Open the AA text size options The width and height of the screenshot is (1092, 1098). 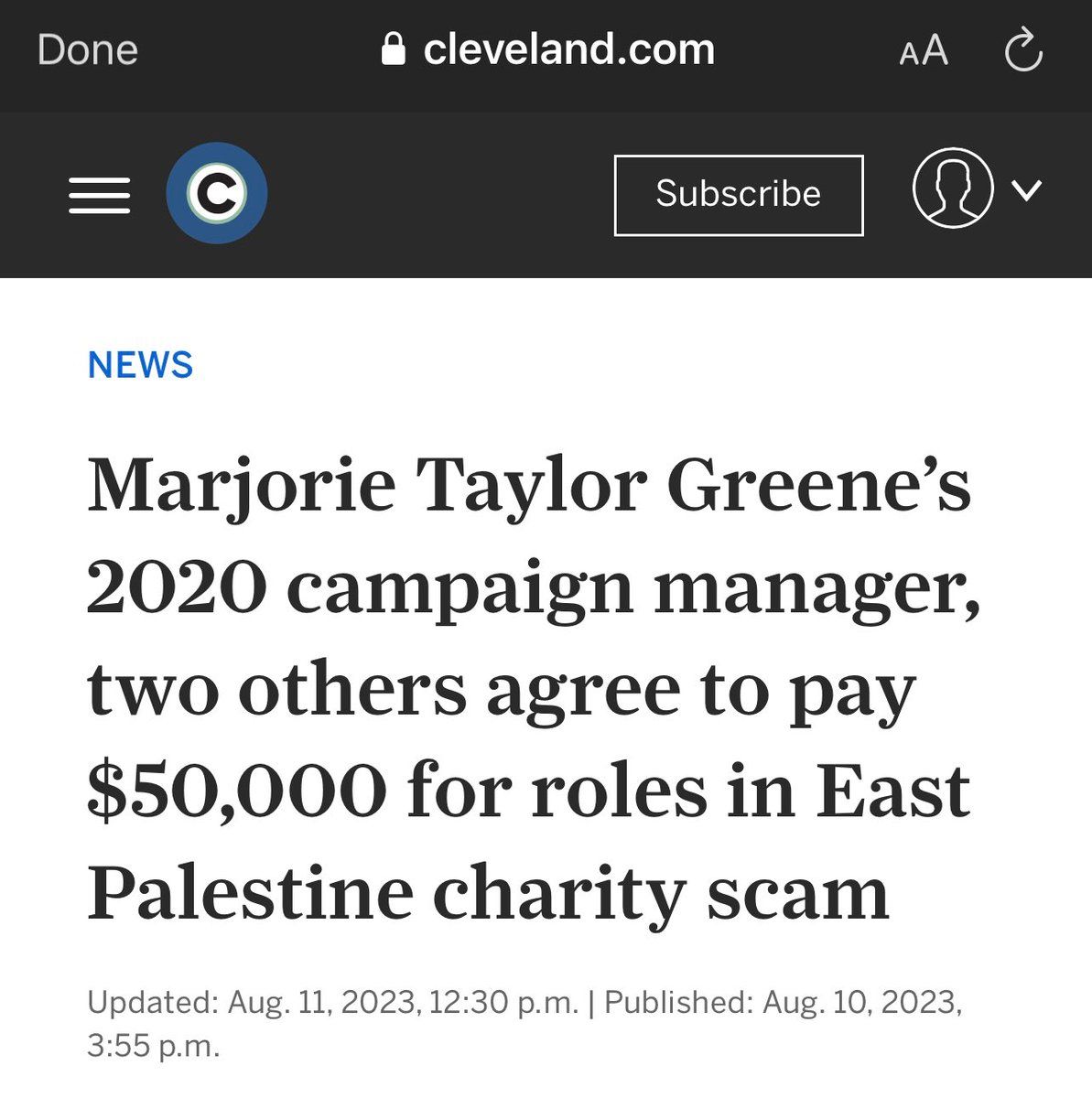click(x=924, y=51)
